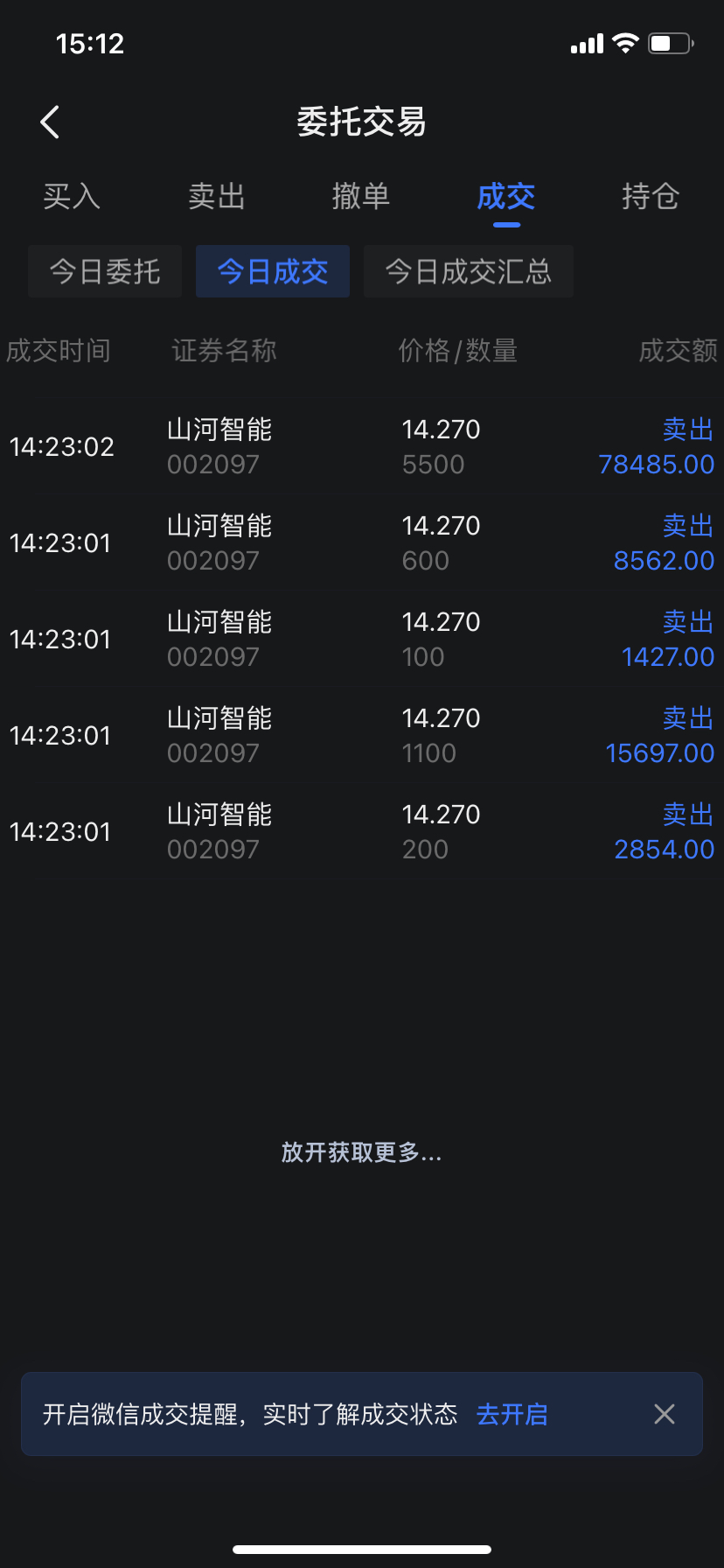Screen dimensions: 724x1568
Task: Tap 去开启 to enable WeChat alerts
Action: pyautogui.click(x=512, y=1414)
